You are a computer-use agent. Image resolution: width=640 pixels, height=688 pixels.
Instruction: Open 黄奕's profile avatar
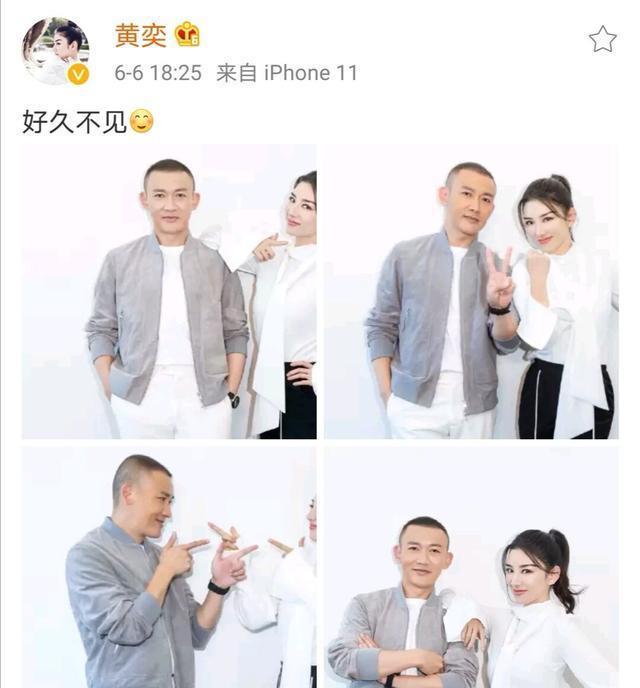55,50
